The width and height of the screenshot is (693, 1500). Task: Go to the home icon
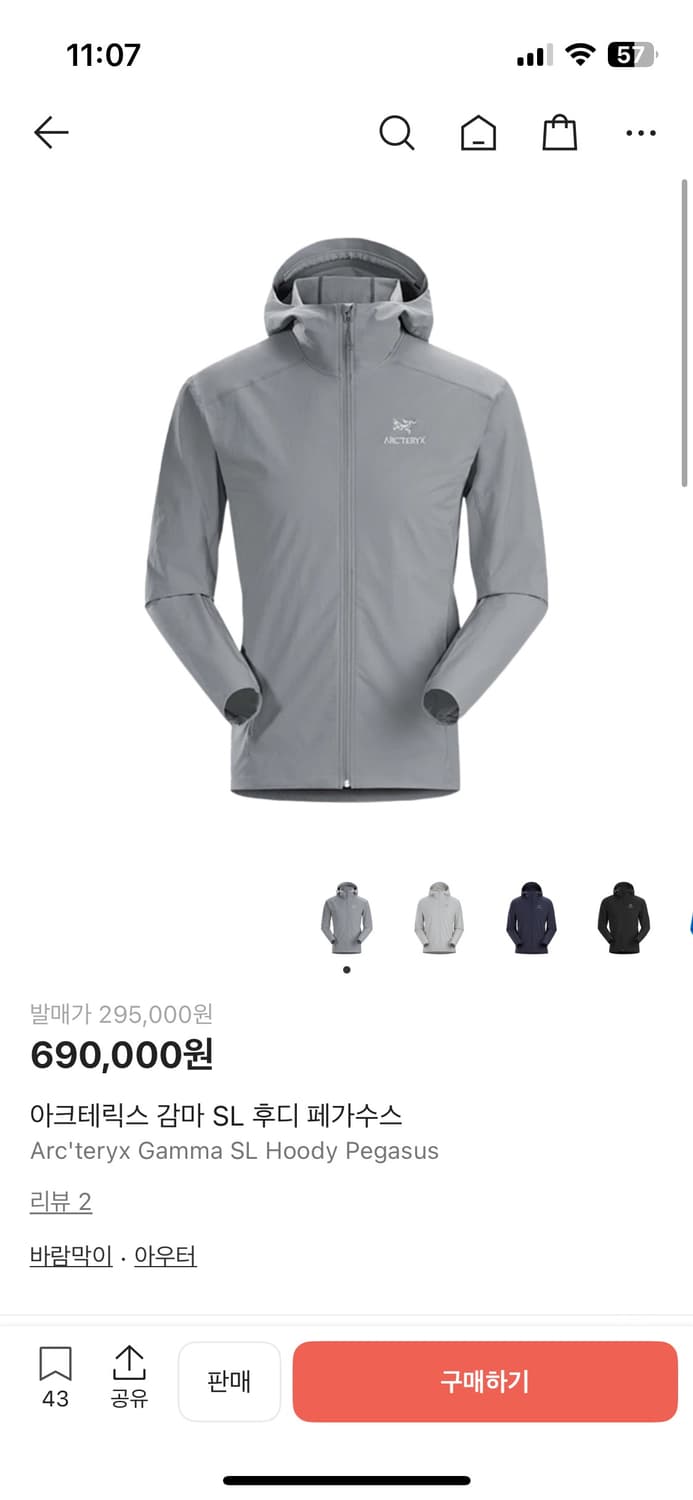tap(478, 132)
